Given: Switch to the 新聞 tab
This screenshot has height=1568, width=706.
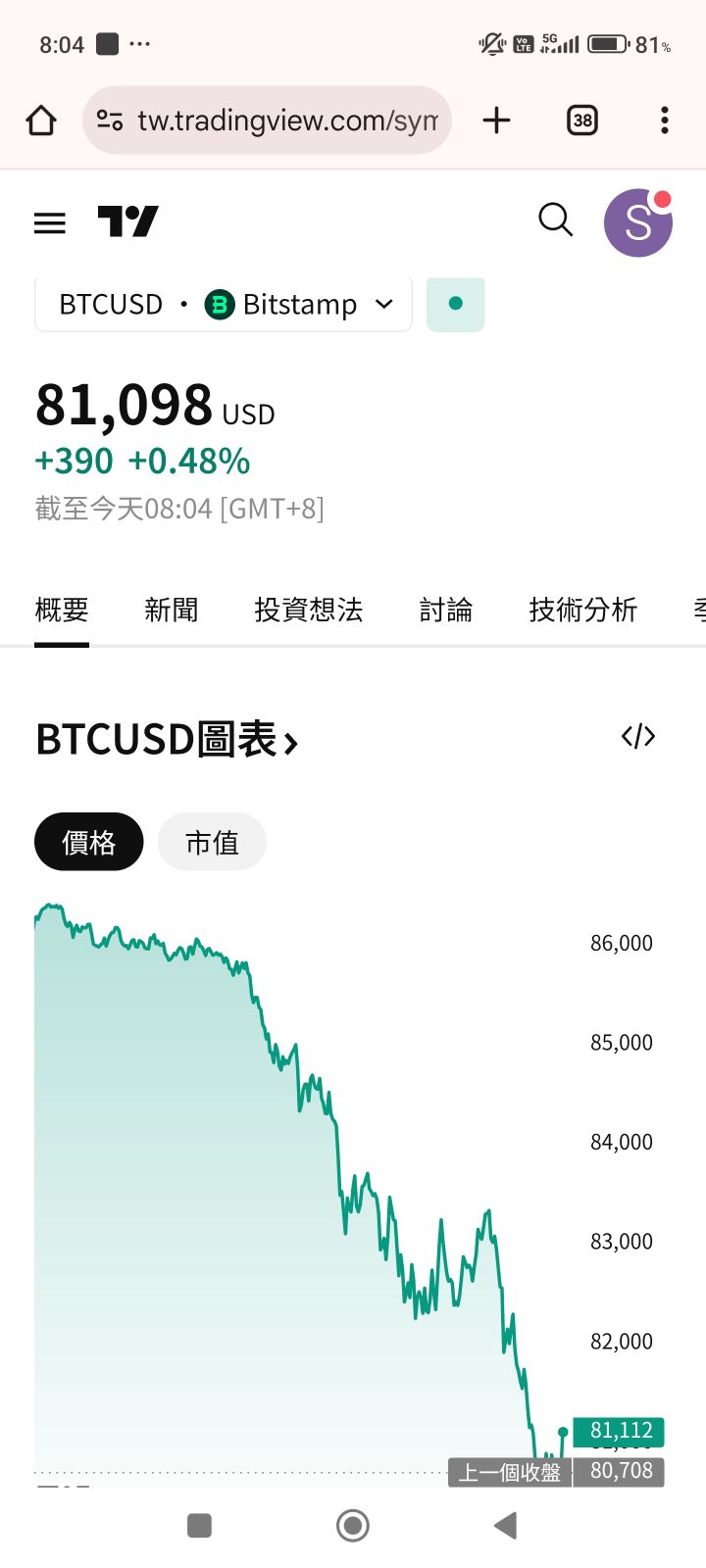Looking at the screenshot, I should click(x=171, y=610).
